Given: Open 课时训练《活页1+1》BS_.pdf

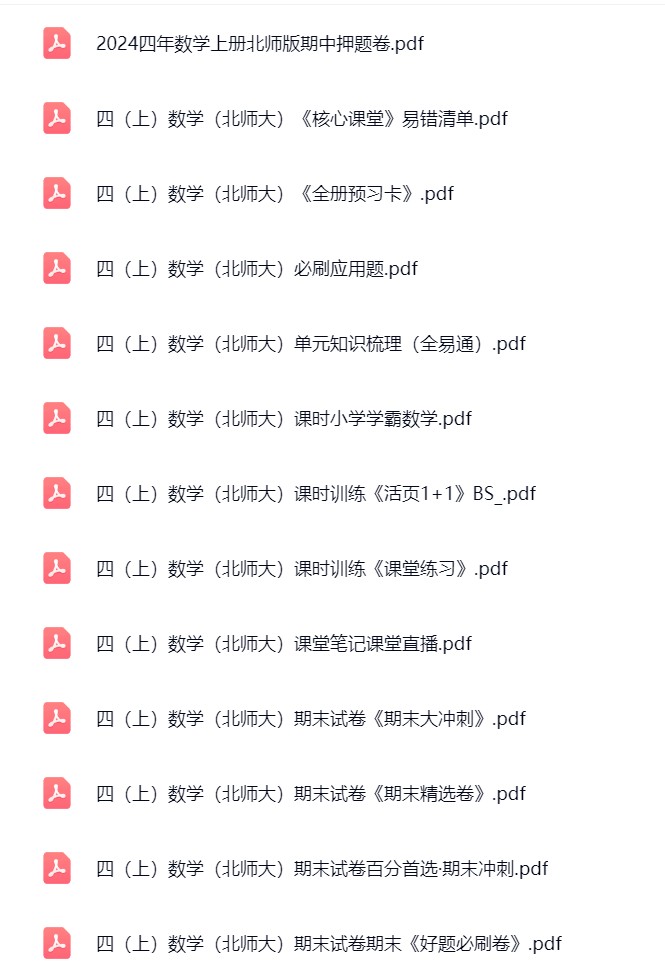Looking at the screenshot, I should point(315,494).
